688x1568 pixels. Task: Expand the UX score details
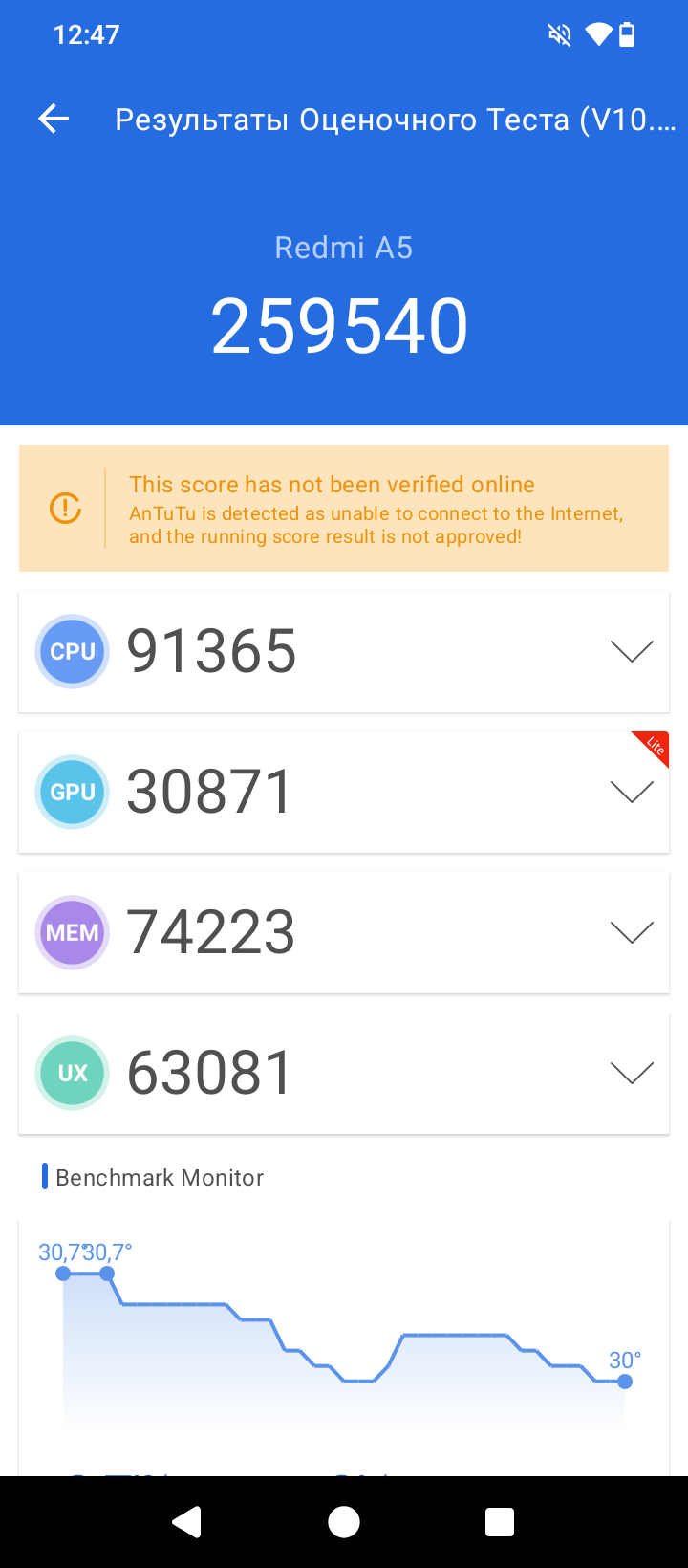click(x=631, y=1073)
